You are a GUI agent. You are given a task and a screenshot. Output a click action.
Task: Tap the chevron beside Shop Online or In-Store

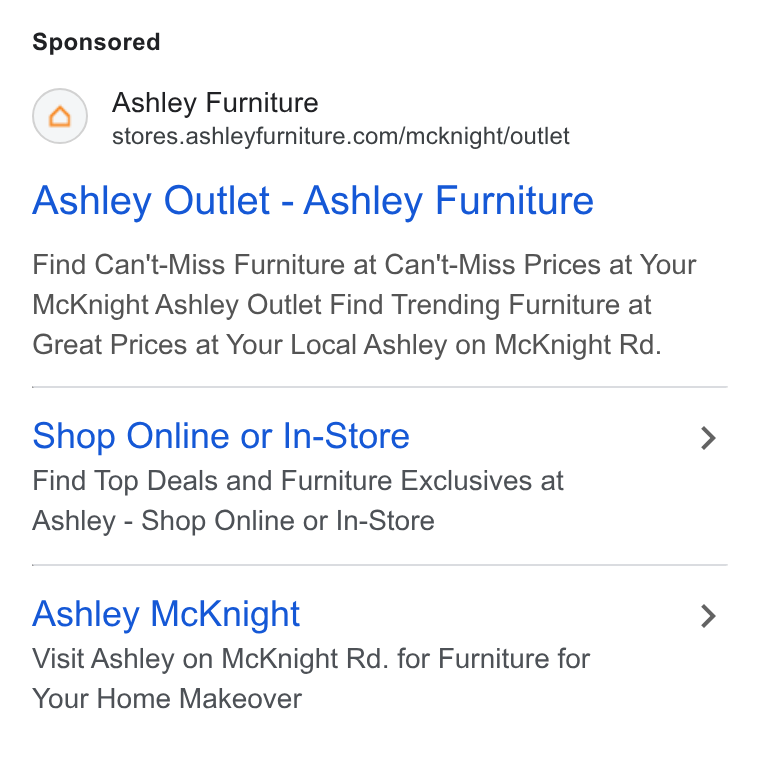coord(708,438)
